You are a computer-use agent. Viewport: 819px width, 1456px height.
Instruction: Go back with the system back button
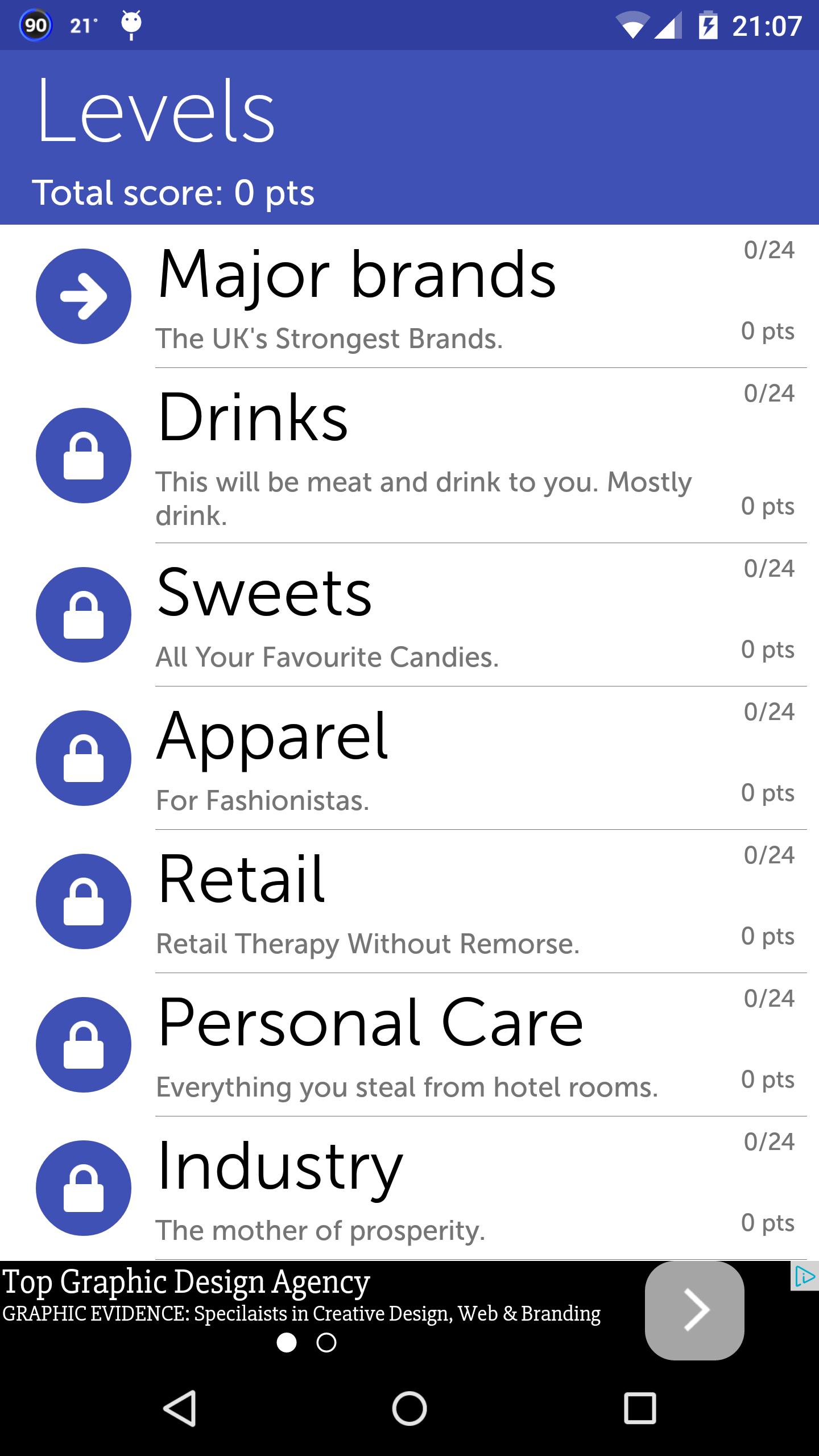(180, 1408)
